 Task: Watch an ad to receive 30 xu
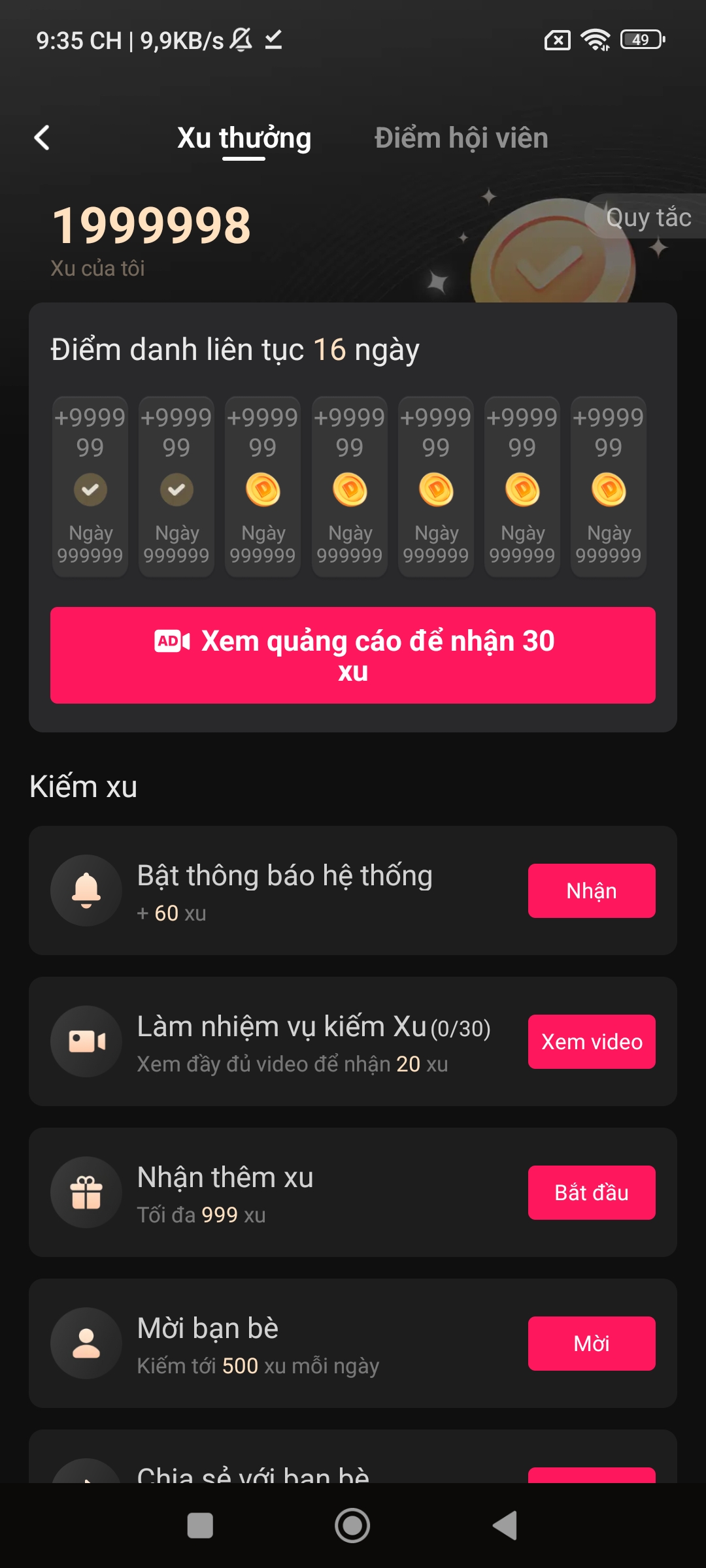[353, 655]
